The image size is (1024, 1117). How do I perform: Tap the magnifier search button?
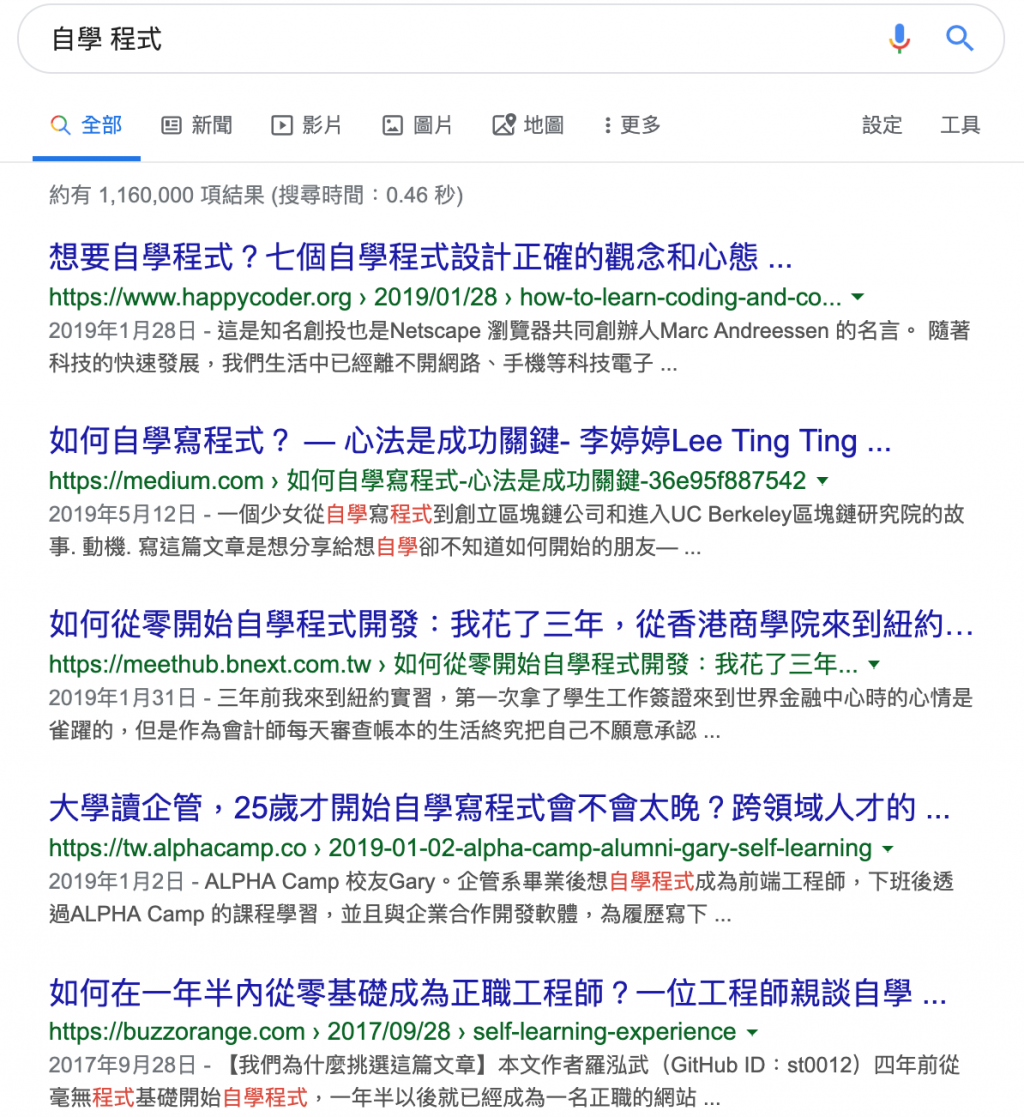click(959, 39)
